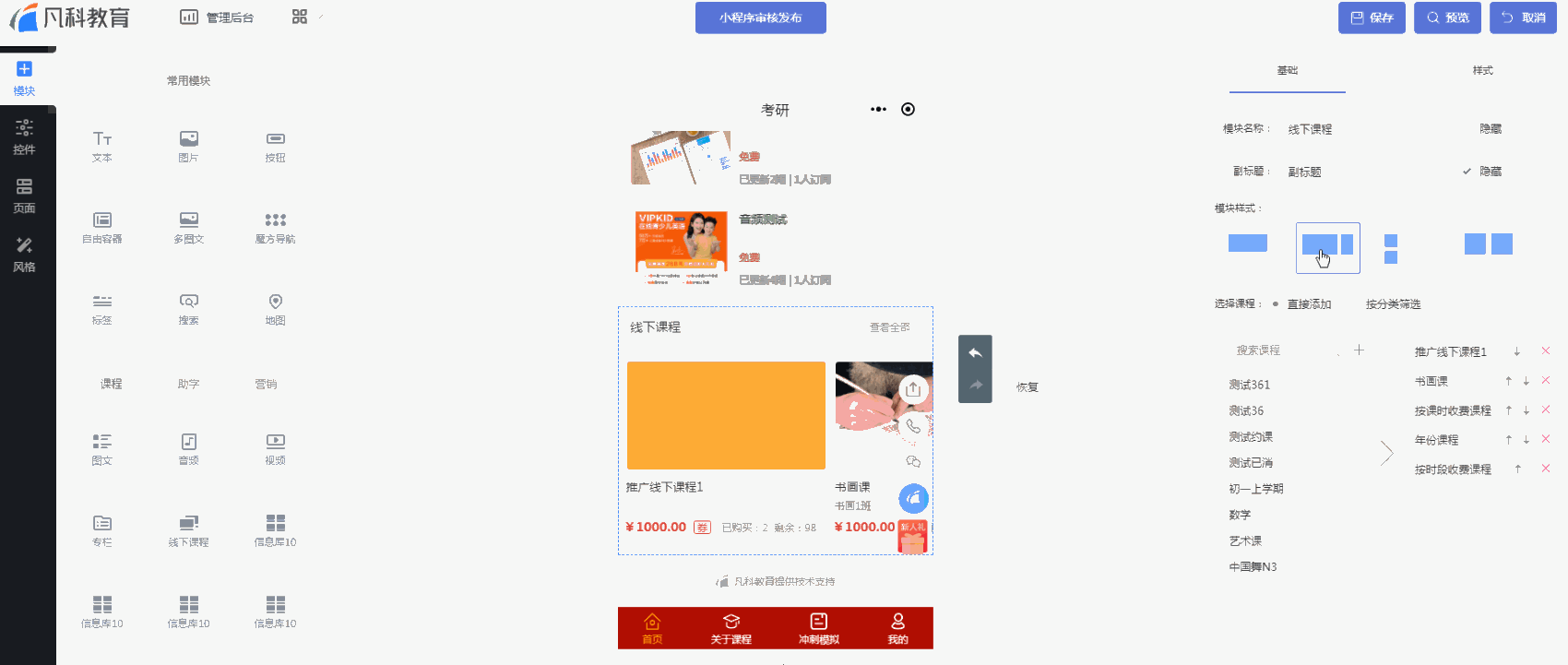Select 按分类筛选 course option
This screenshot has height=665, width=1568.
tap(1393, 304)
